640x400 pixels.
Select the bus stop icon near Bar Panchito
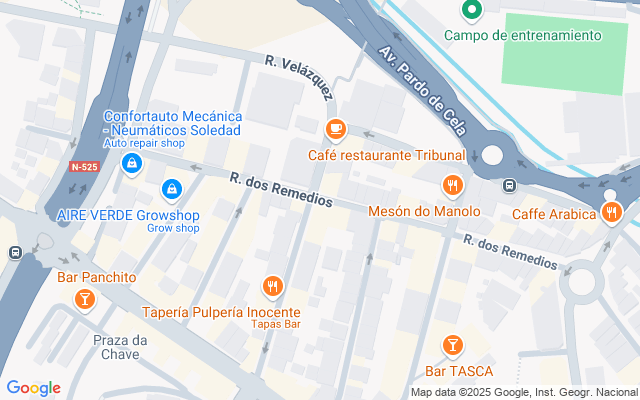(x=16, y=252)
